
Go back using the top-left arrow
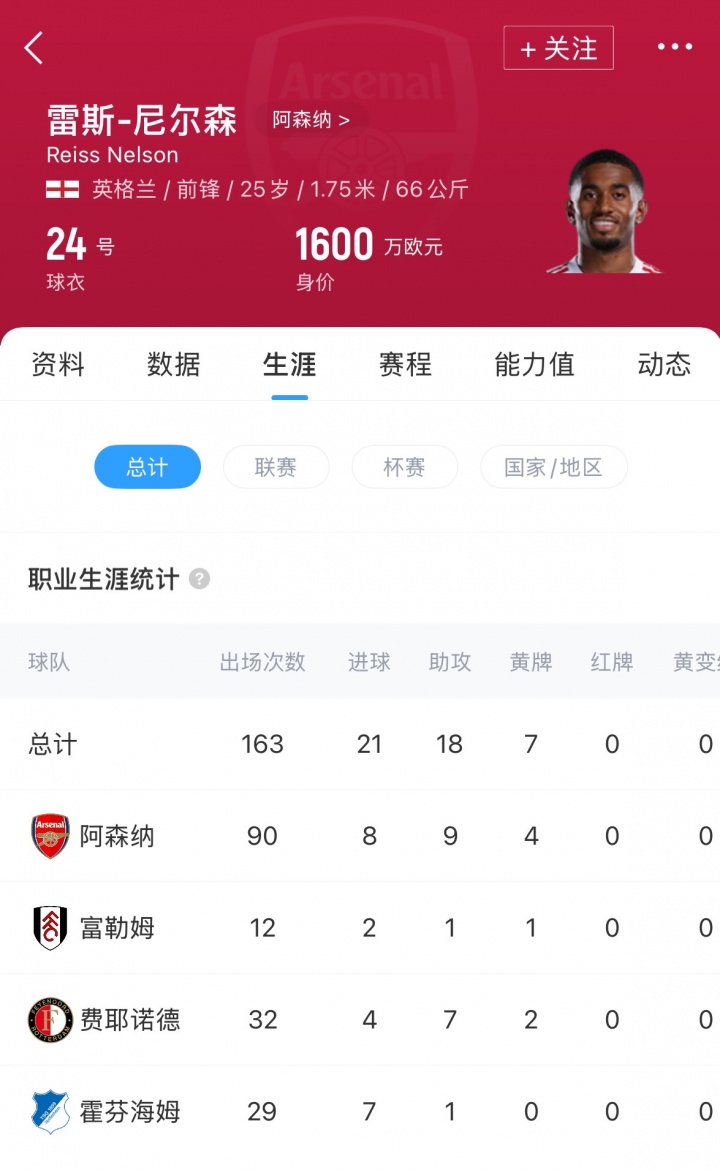[34, 48]
